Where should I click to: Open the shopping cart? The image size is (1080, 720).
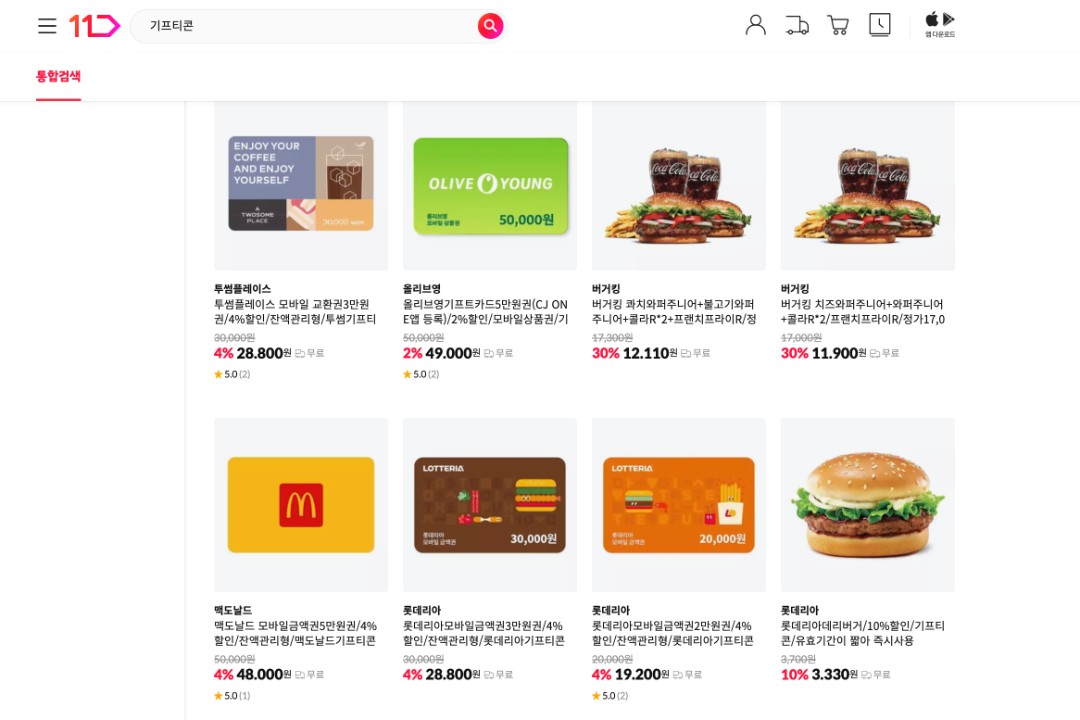tap(838, 25)
